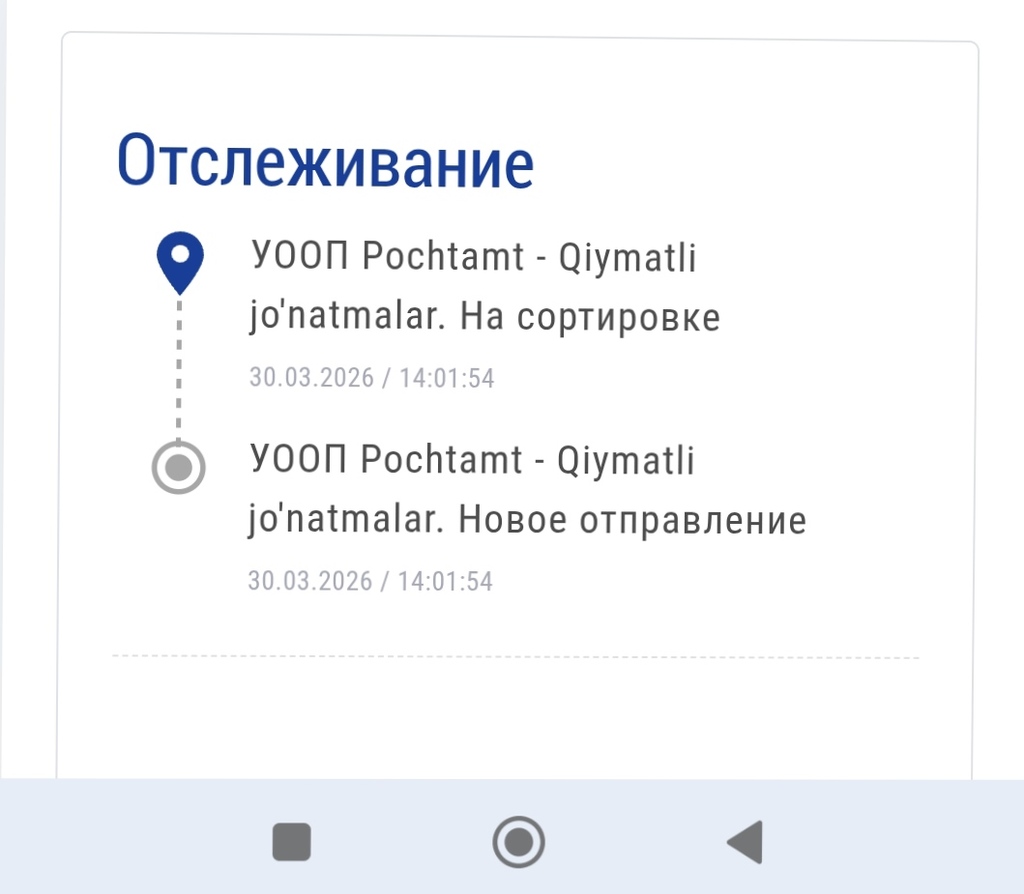Go to the home screen
1024x894 pixels.
point(518,842)
